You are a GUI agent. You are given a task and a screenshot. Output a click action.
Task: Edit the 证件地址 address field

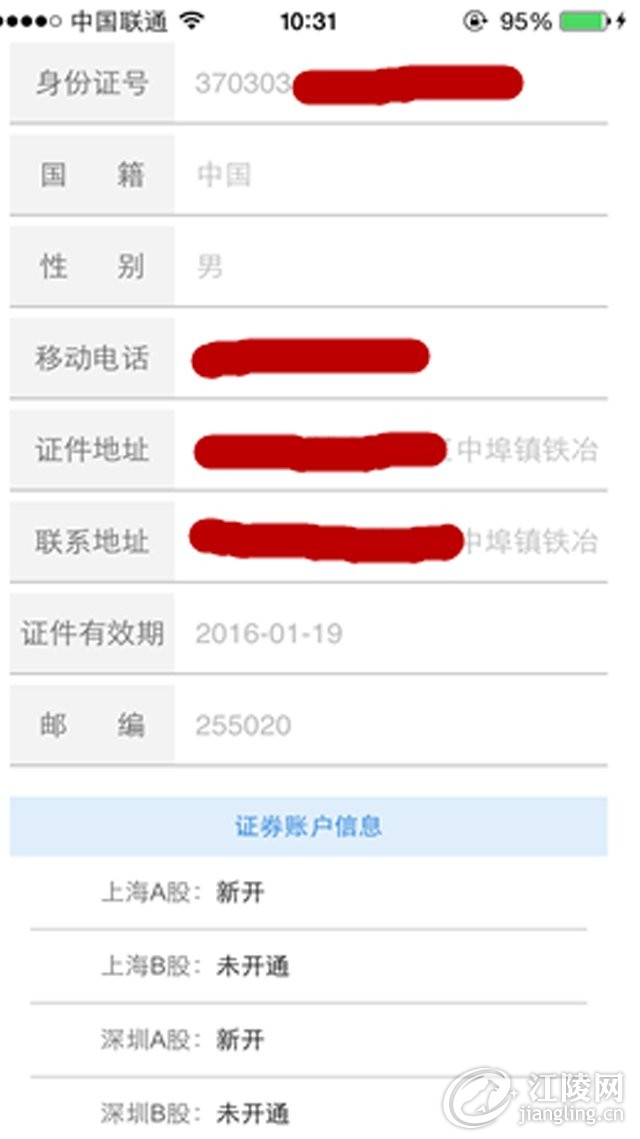pos(390,450)
